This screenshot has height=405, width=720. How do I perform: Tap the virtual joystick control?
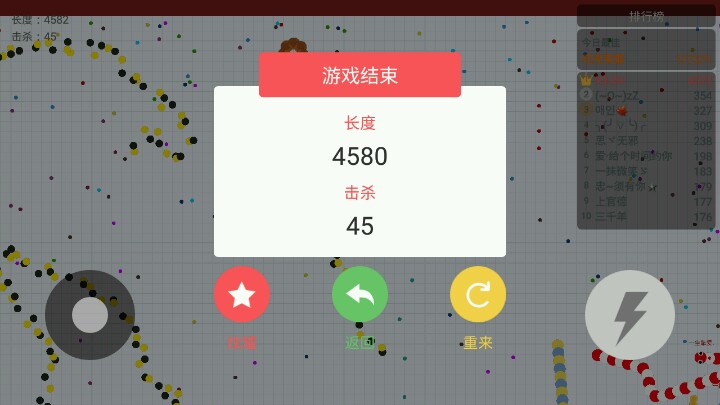click(x=90, y=315)
